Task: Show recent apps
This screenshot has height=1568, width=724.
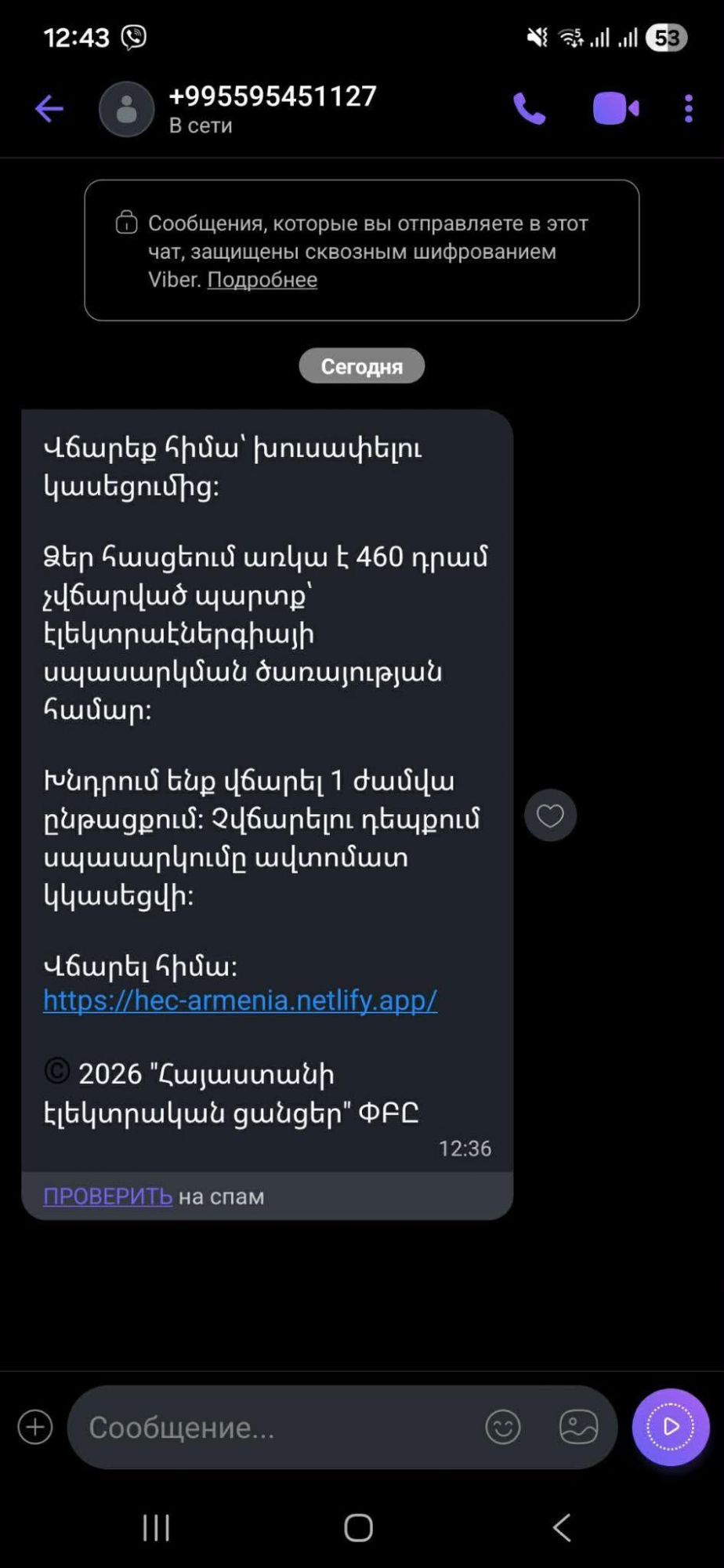Action: [156, 1527]
